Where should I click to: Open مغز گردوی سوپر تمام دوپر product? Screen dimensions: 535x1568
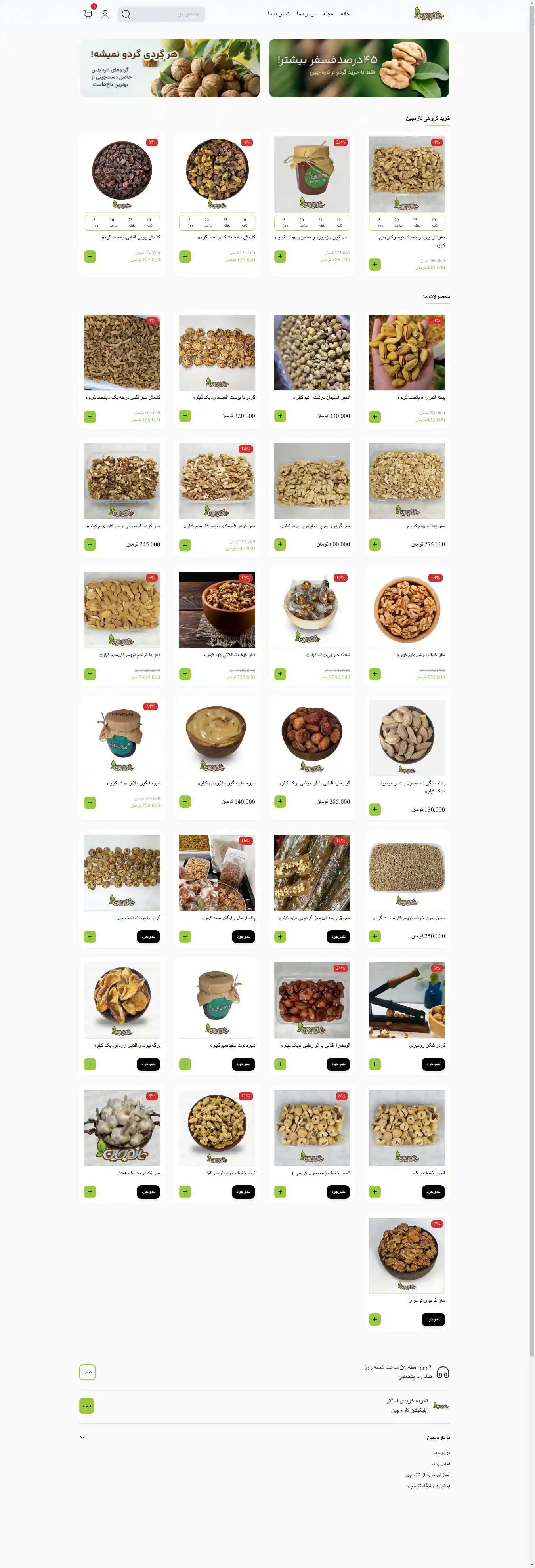pos(311,481)
